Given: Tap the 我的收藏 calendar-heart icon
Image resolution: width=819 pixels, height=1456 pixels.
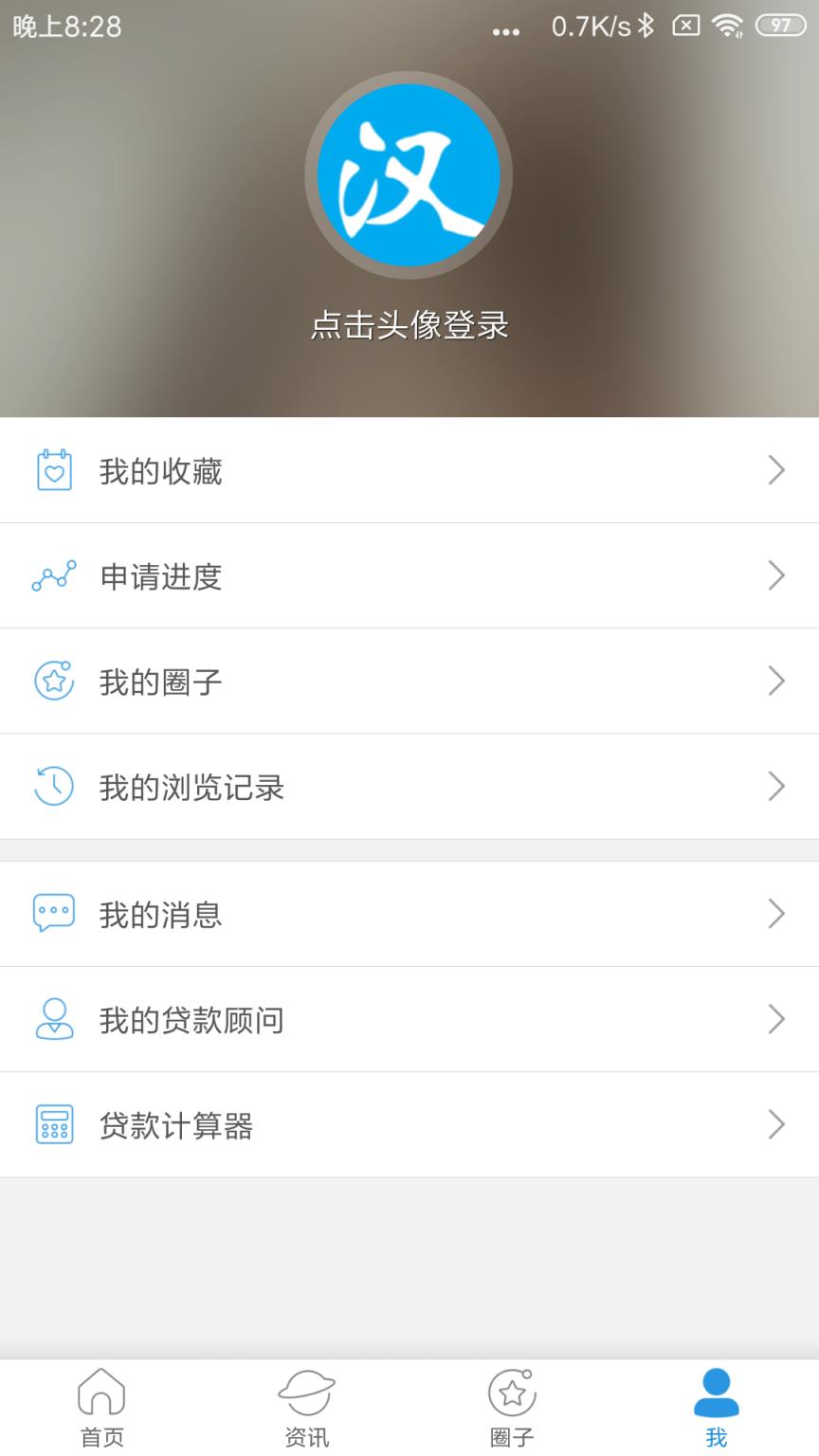Looking at the screenshot, I should coord(54,470).
